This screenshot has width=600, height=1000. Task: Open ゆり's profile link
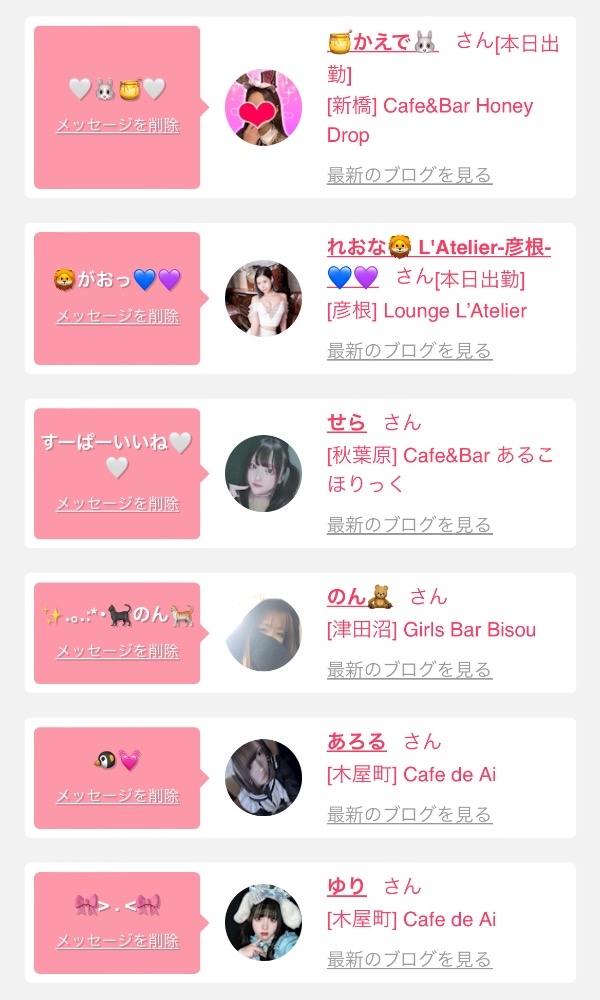347,886
